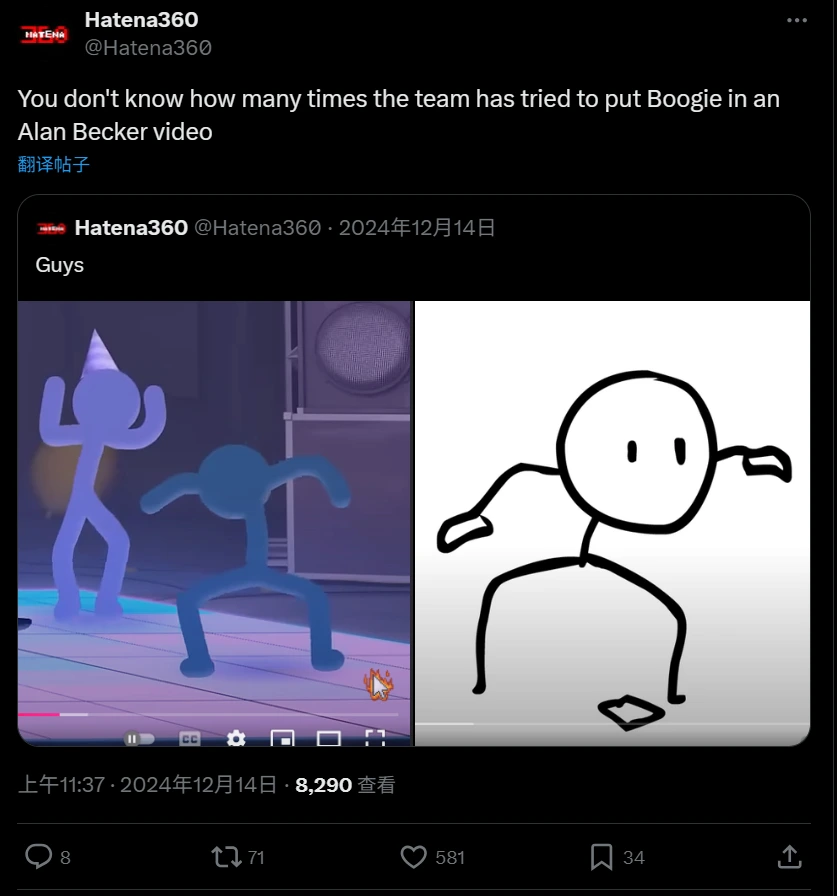Like this post

[x=414, y=857]
